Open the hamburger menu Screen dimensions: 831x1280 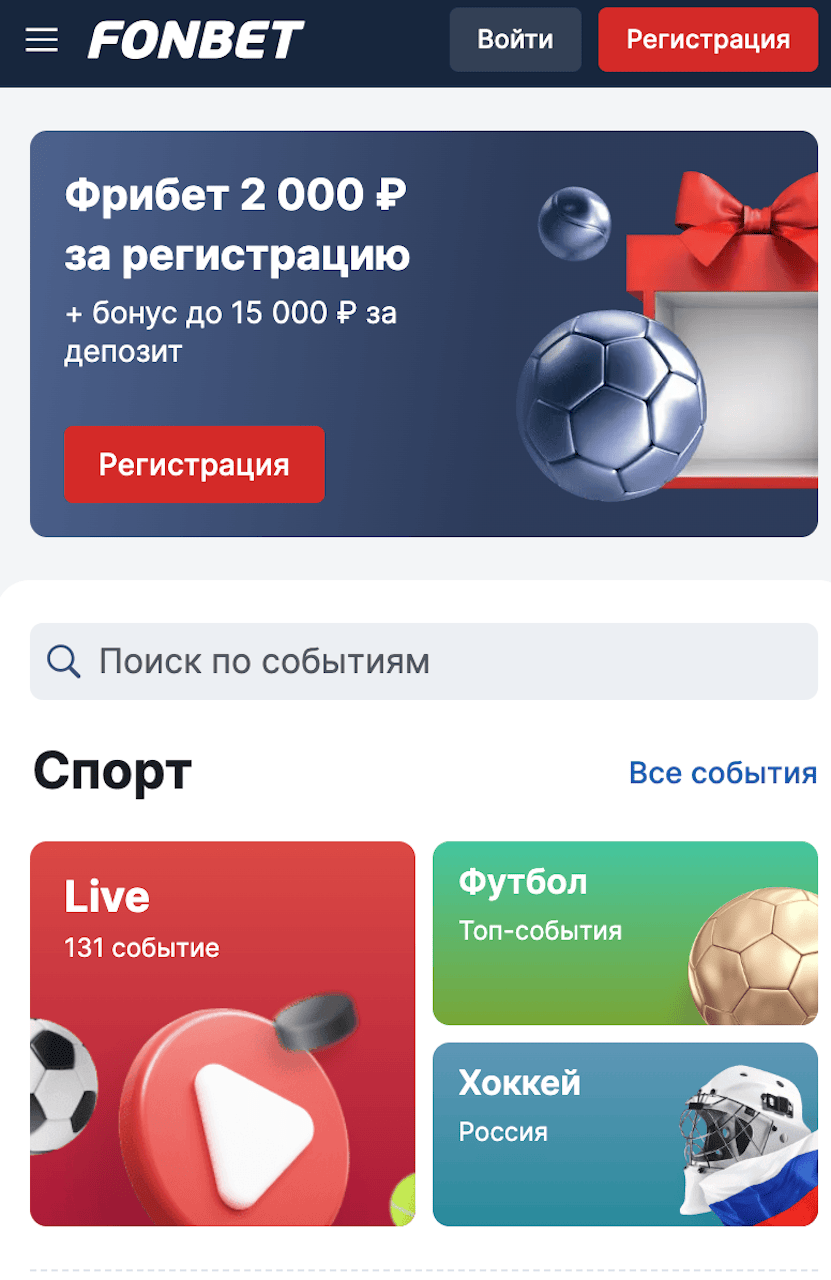[41, 40]
